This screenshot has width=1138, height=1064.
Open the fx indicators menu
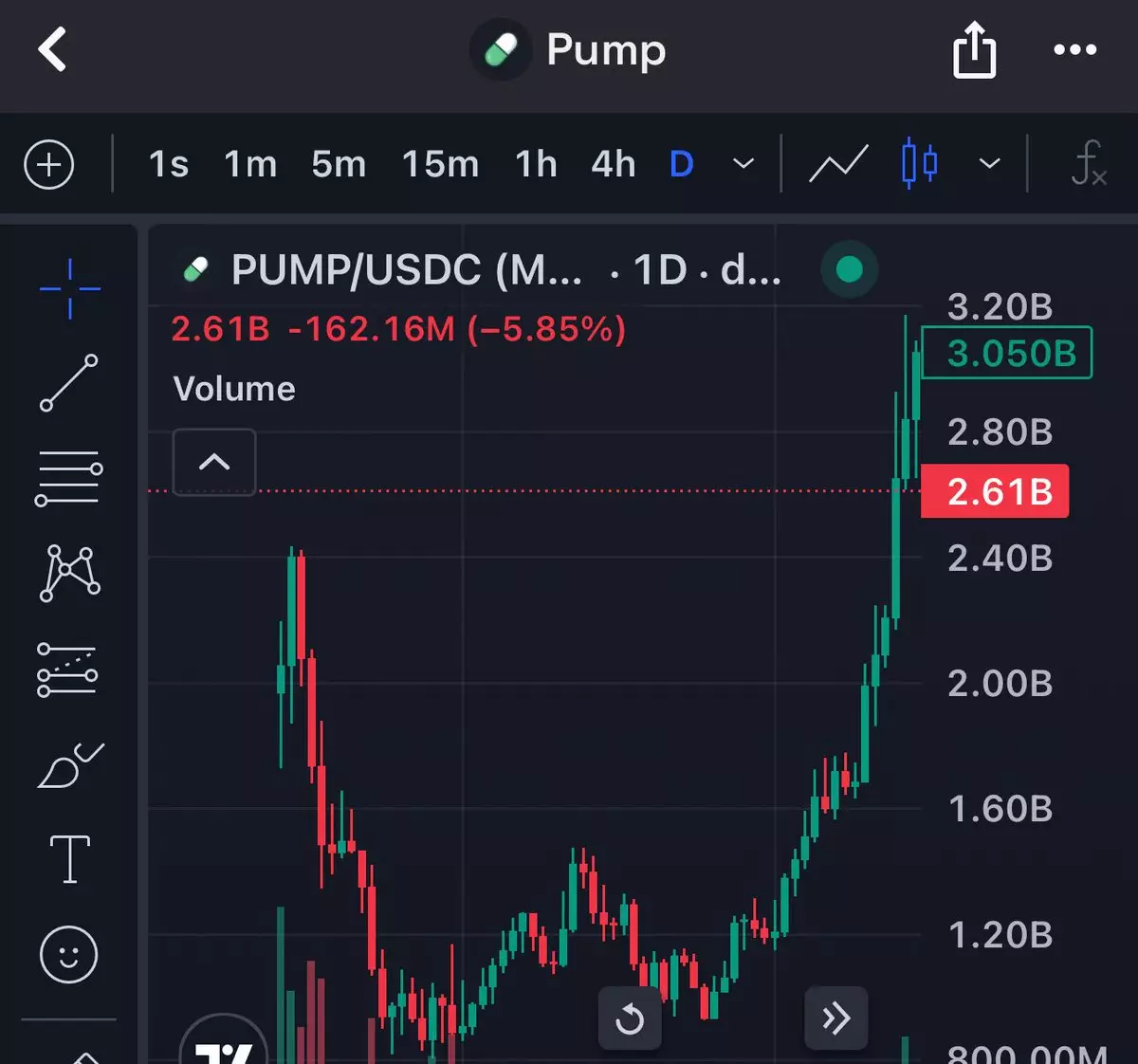pyautogui.click(x=1088, y=165)
